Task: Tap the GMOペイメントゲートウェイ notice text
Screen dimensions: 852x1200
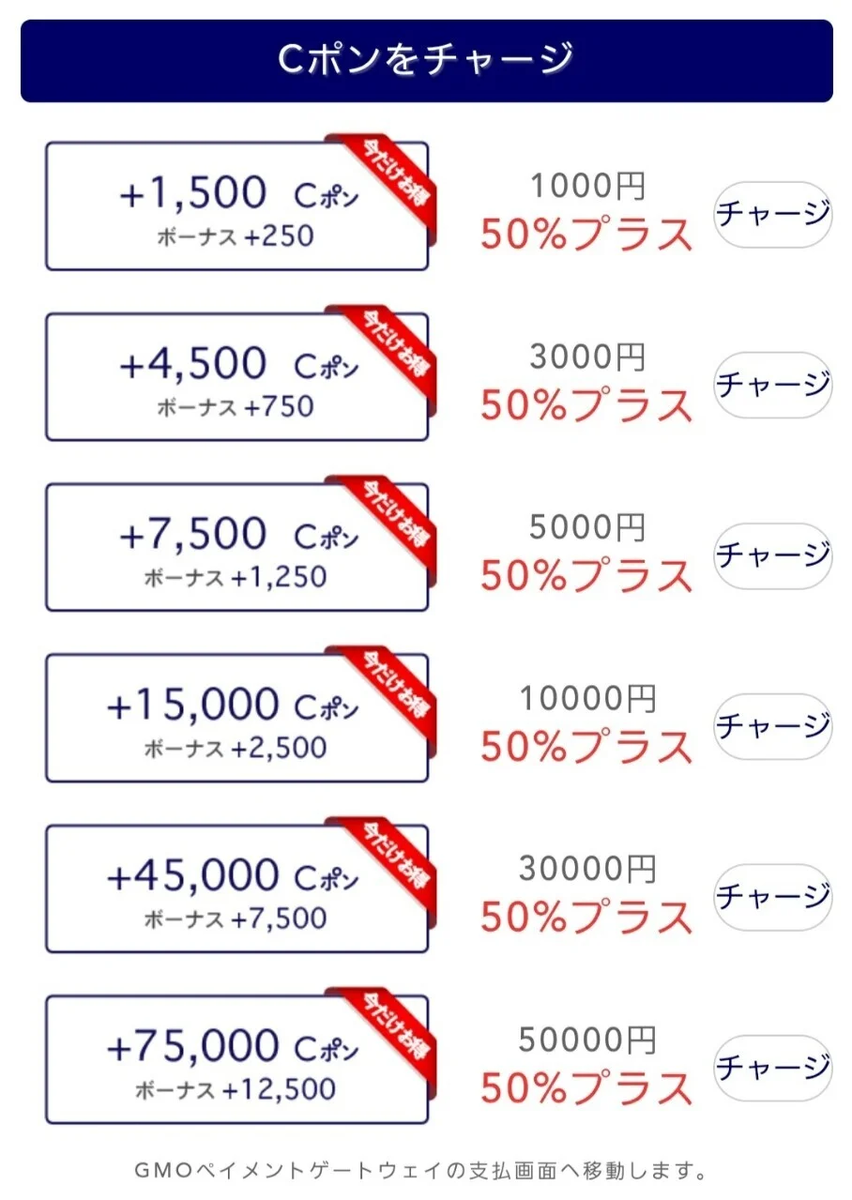Action: coord(426,1166)
